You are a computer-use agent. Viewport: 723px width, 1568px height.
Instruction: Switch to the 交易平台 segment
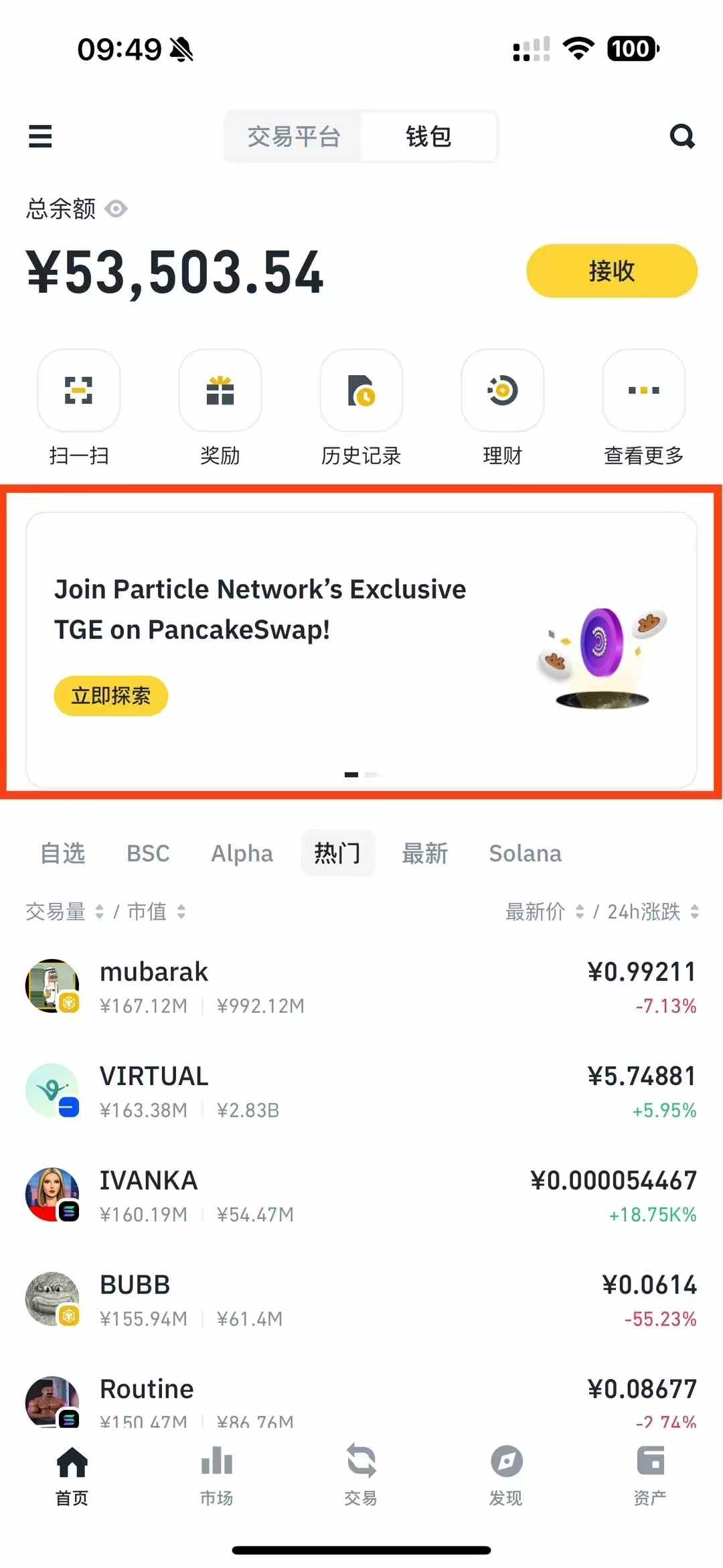(x=293, y=137)
